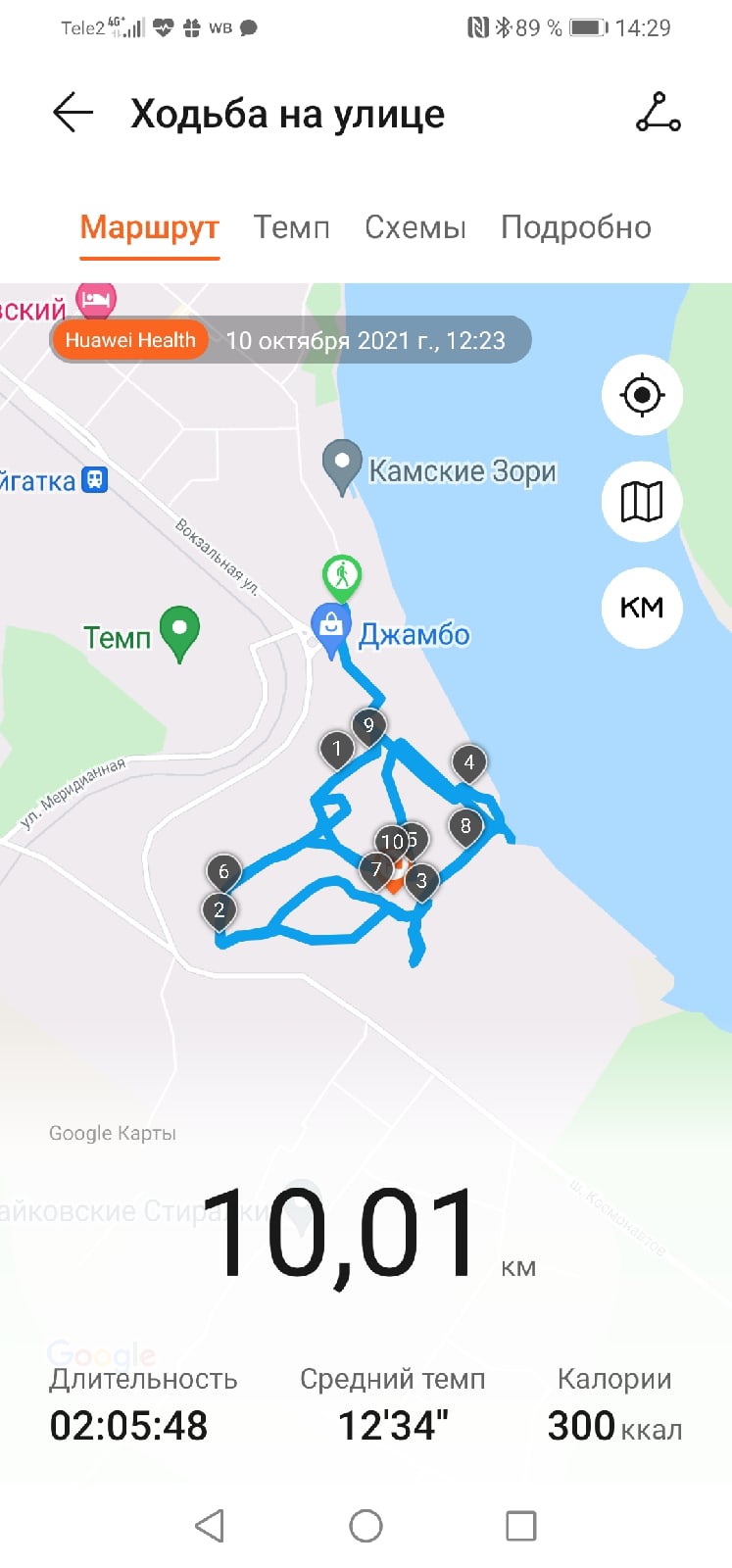
Task: Tap the system home button
Action: coord(366,1525)
